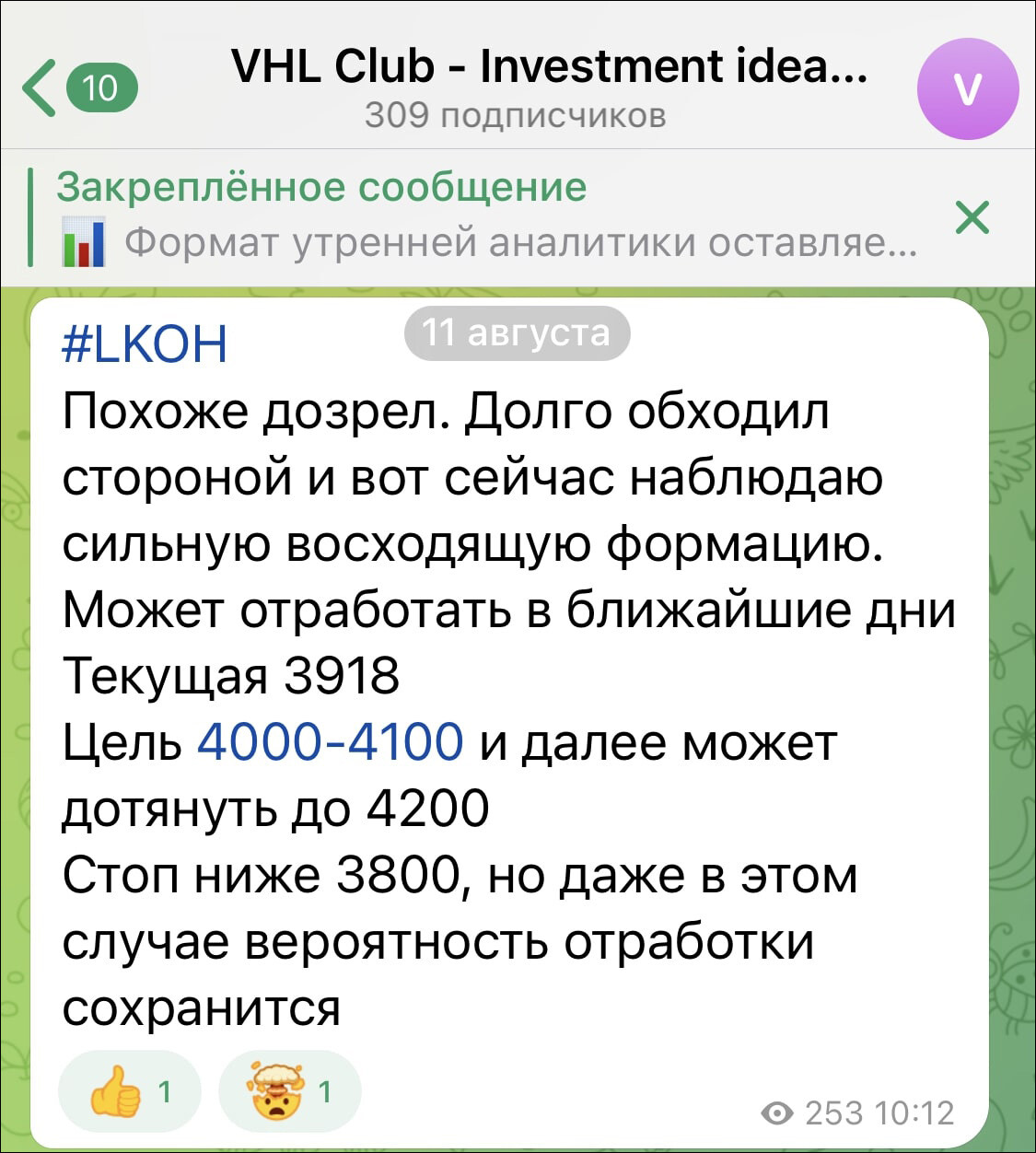Viewport: 1036px width, 1153px height.
Task: Open the channel avatar profile
Action: point(967,88)
